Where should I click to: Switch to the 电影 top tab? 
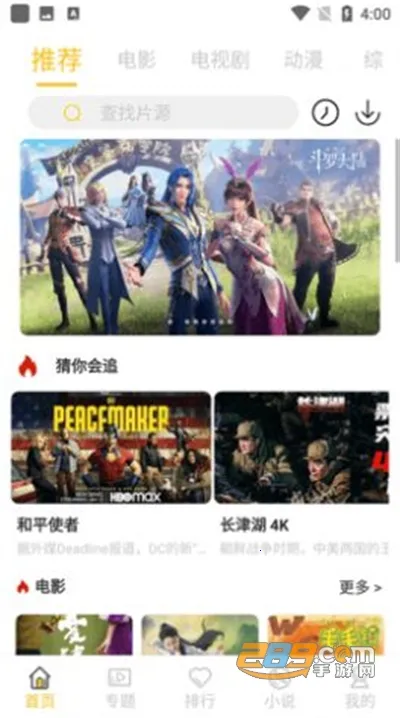click(x=137, y=60)
